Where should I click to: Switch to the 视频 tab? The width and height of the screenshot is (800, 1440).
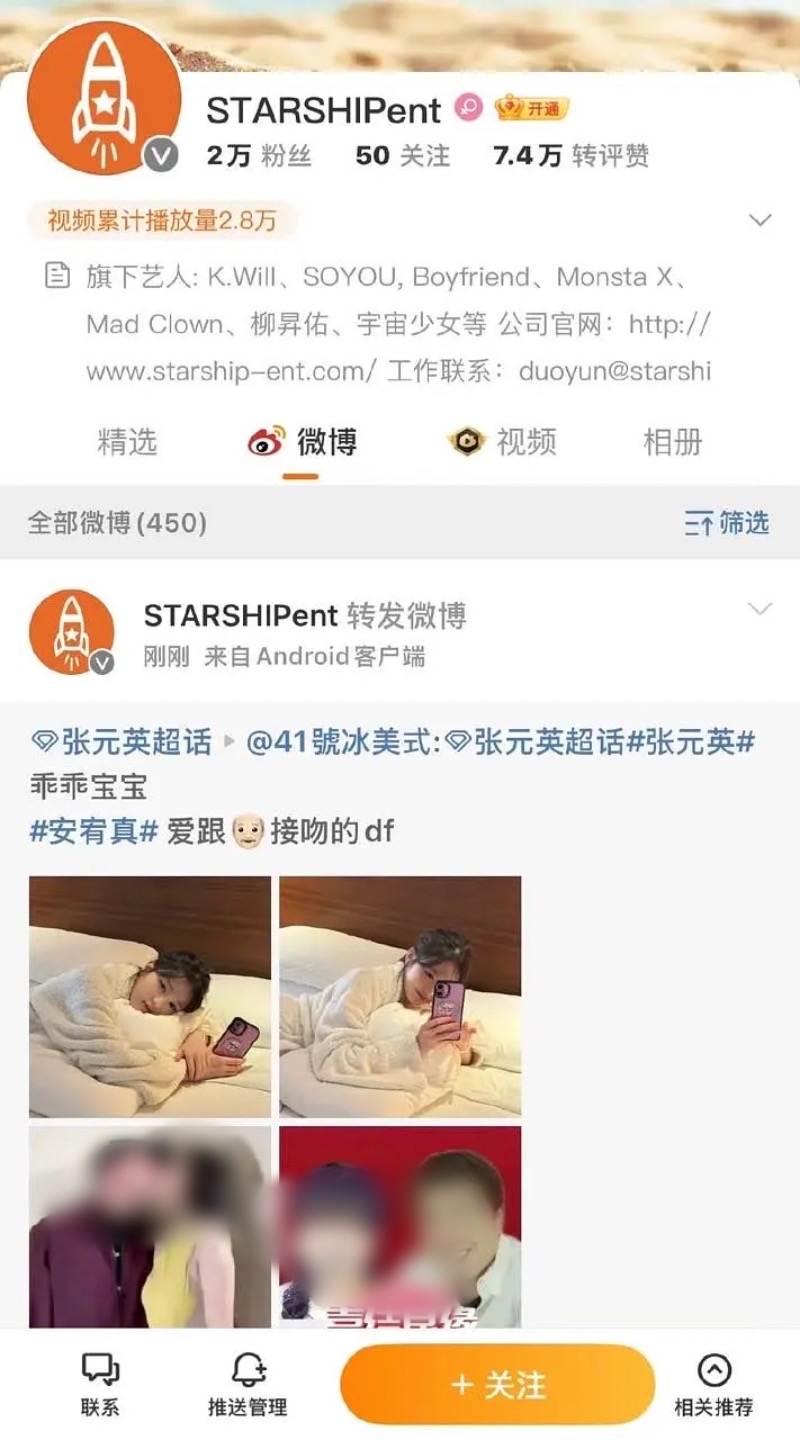(x=502, y=441)
